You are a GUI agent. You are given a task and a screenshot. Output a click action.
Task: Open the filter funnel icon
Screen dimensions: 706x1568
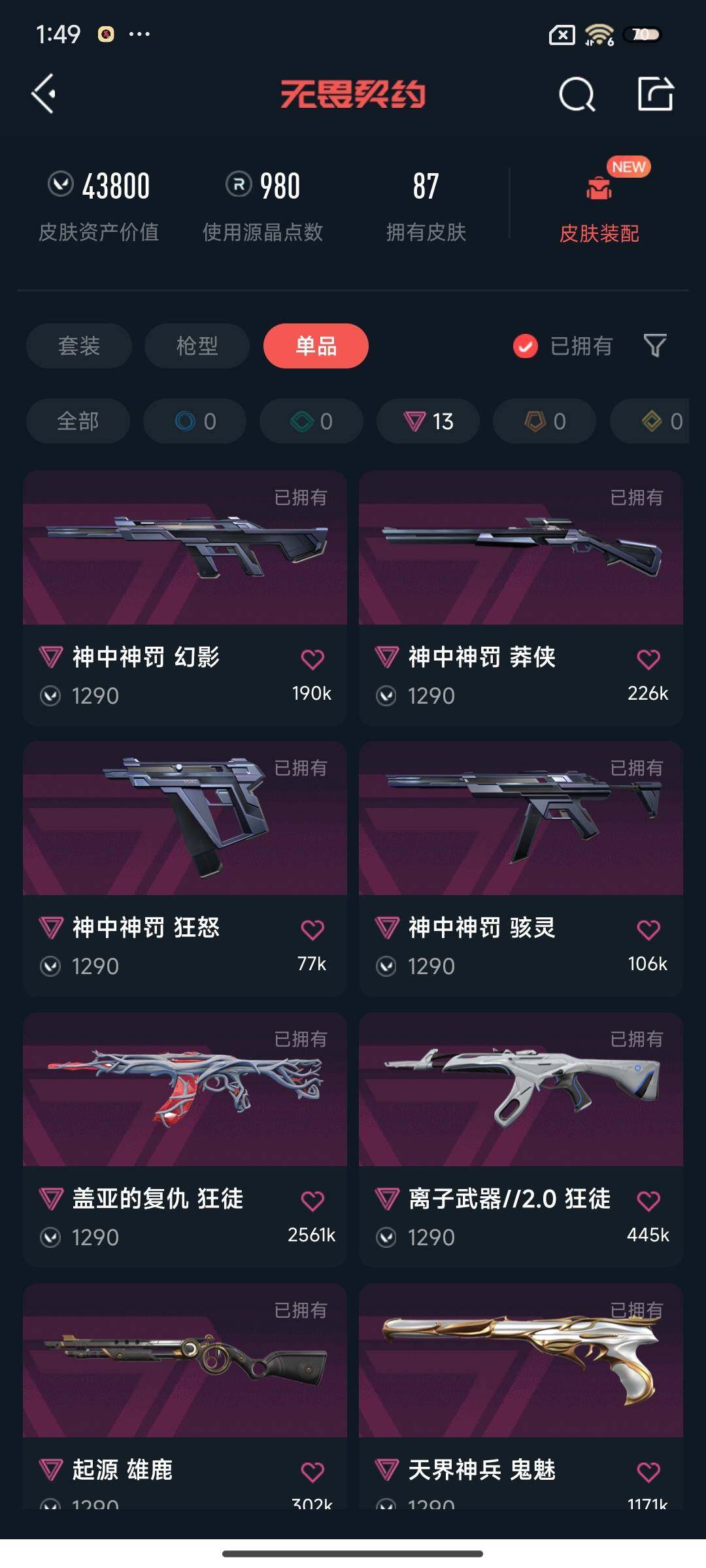(x=654, y=346)
